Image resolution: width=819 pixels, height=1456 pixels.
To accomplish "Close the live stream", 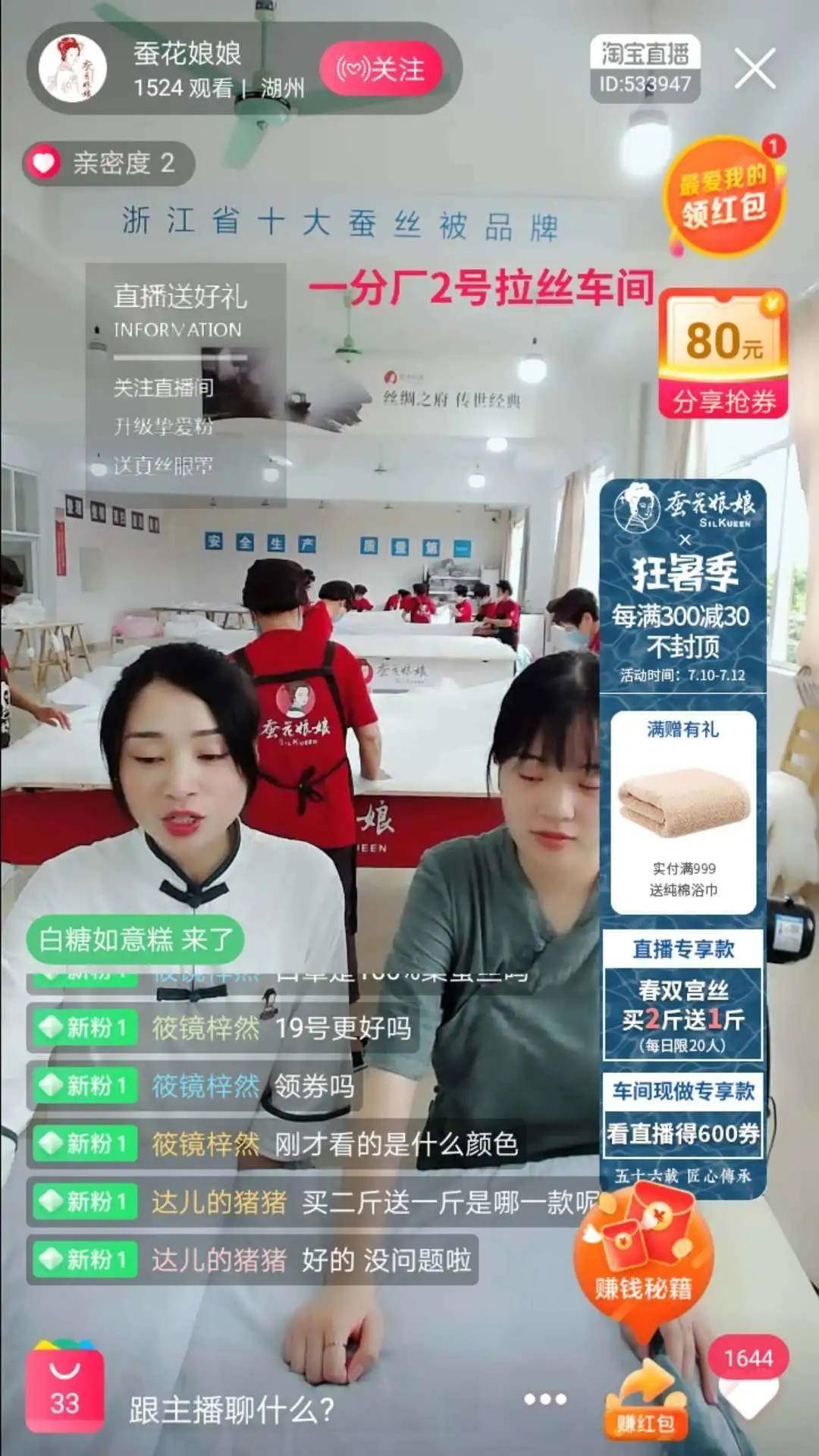I will (x=755, y=69).
